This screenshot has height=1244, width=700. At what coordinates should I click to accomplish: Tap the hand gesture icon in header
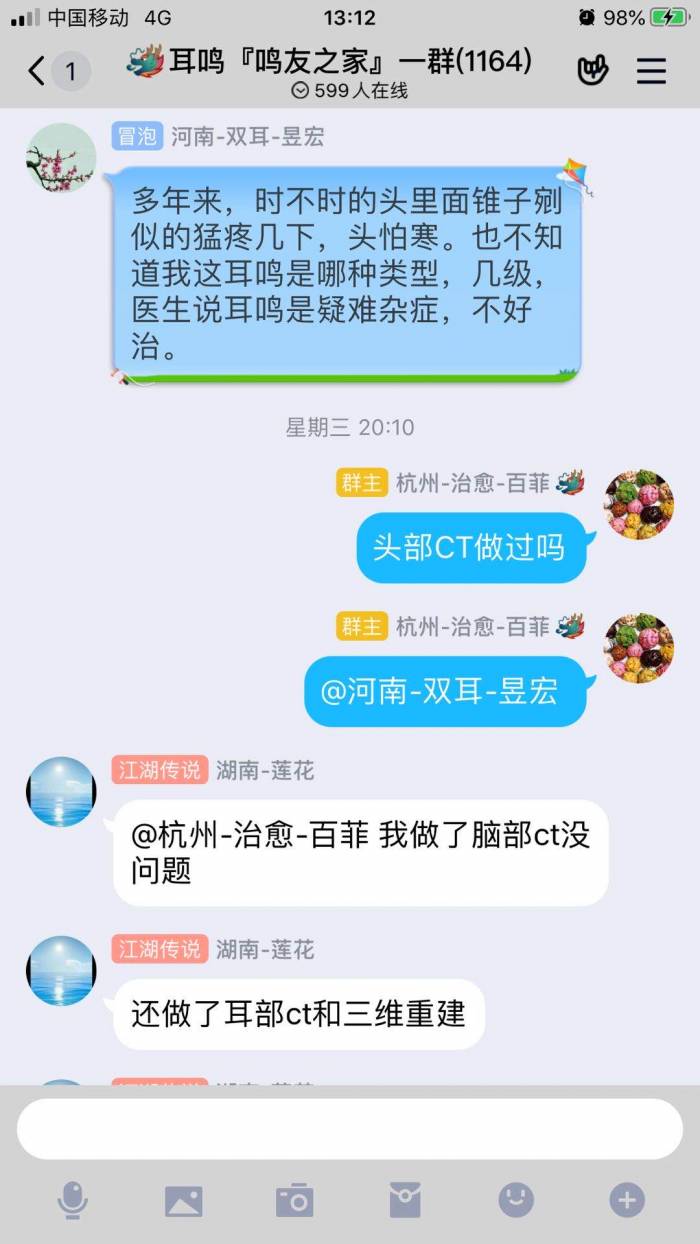coord(593,71)
